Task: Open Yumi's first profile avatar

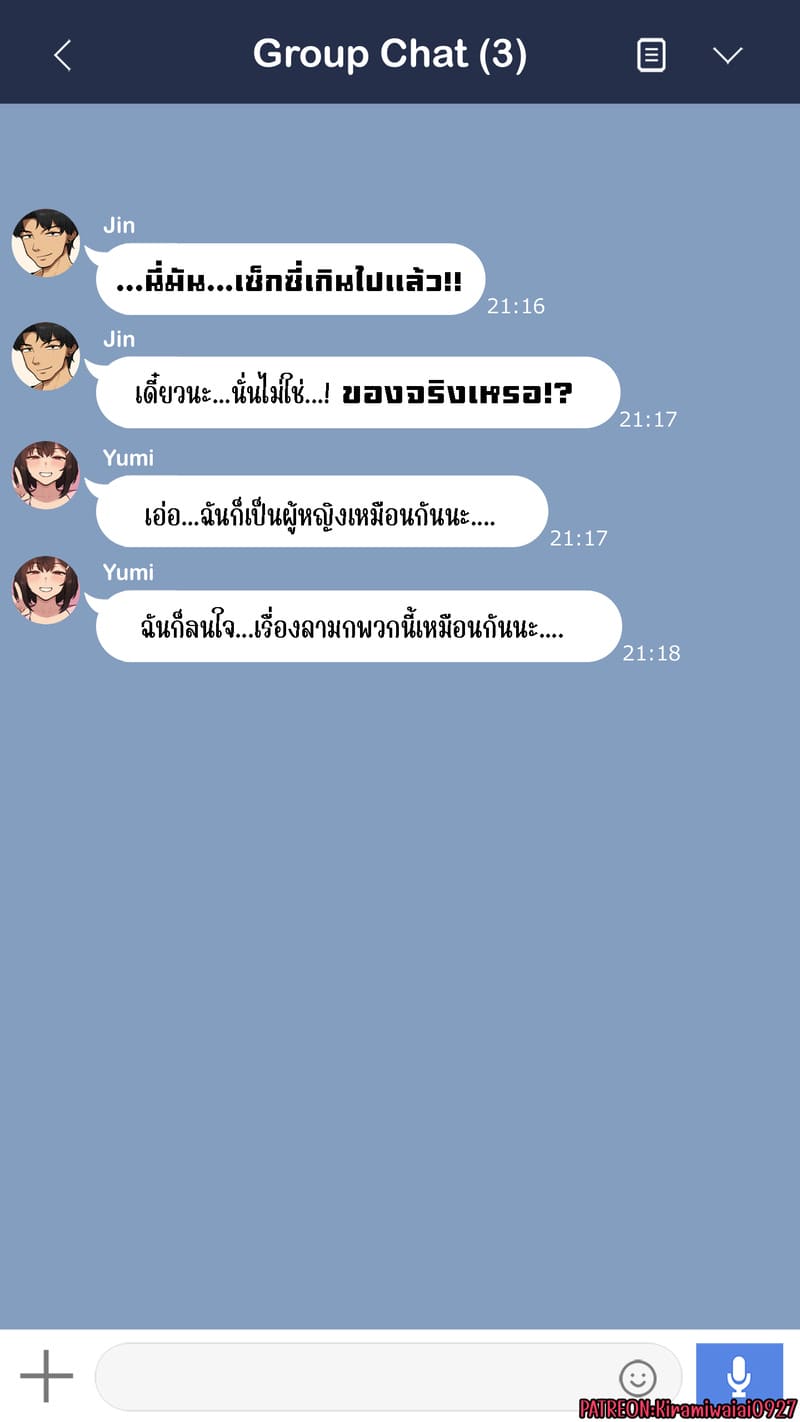Action: 45,475
